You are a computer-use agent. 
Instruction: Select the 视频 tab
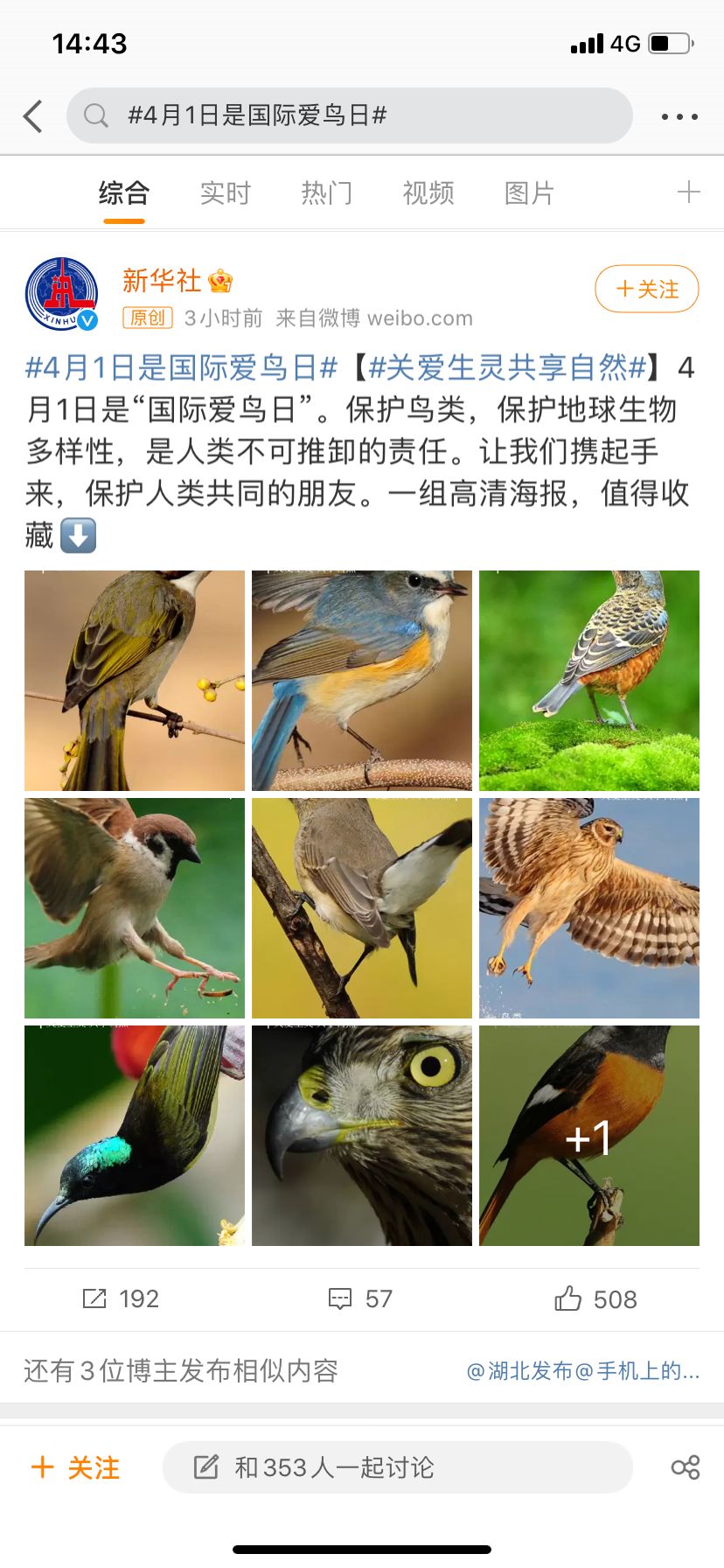428,192
